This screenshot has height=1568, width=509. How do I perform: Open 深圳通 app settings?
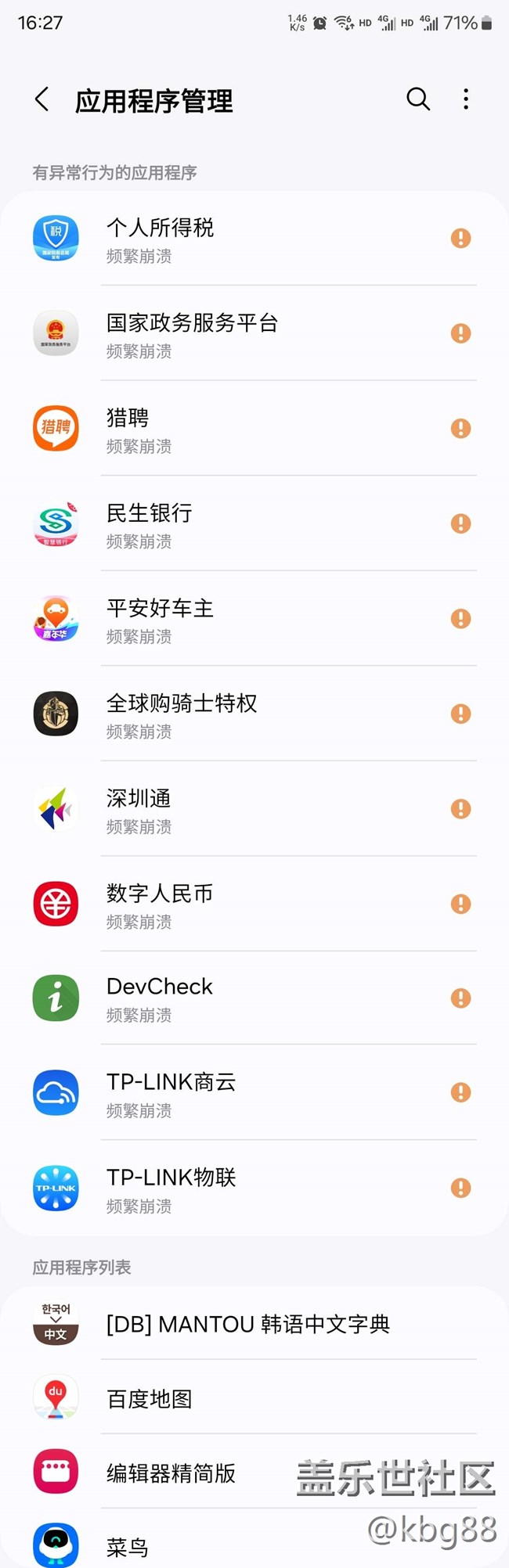coord(254,809)
